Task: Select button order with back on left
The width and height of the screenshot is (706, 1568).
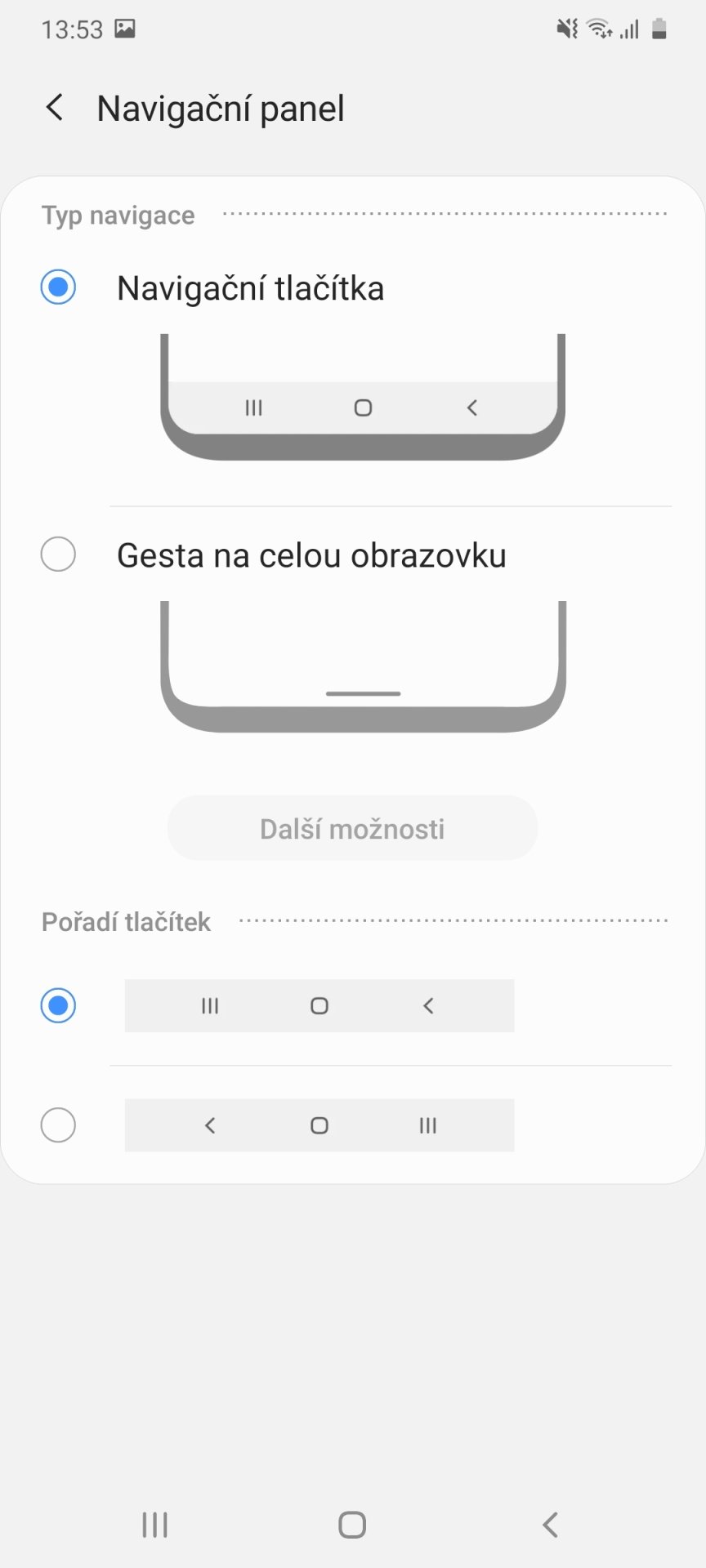Action: point(58,1125)
